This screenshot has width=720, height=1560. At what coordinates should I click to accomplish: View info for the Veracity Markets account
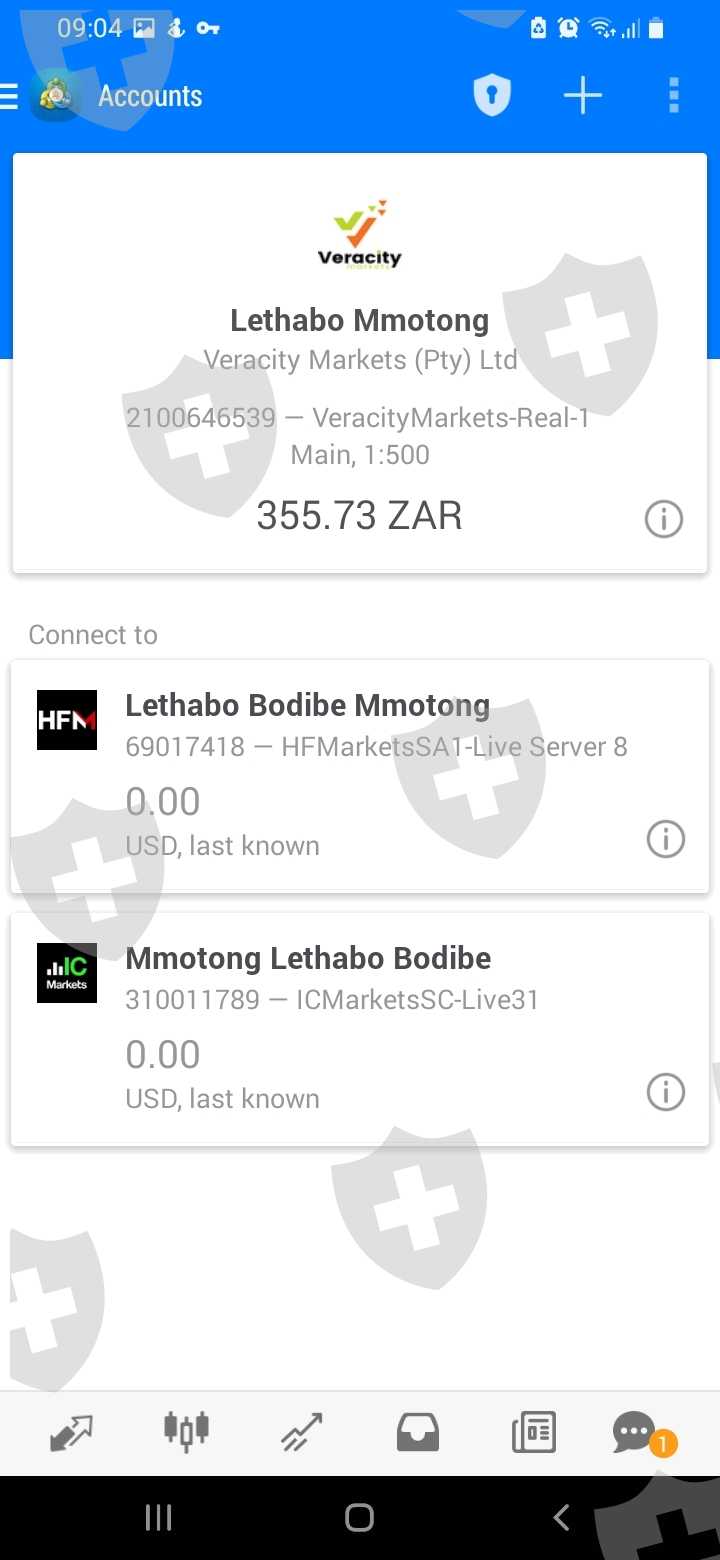(664, 519)
